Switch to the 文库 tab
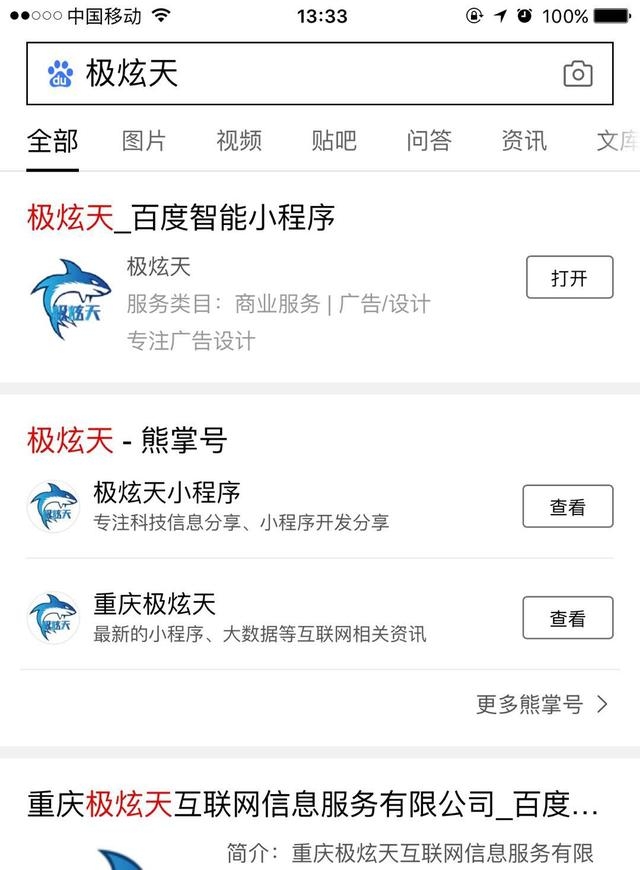 pyautogui.click(x=616, y=141)
